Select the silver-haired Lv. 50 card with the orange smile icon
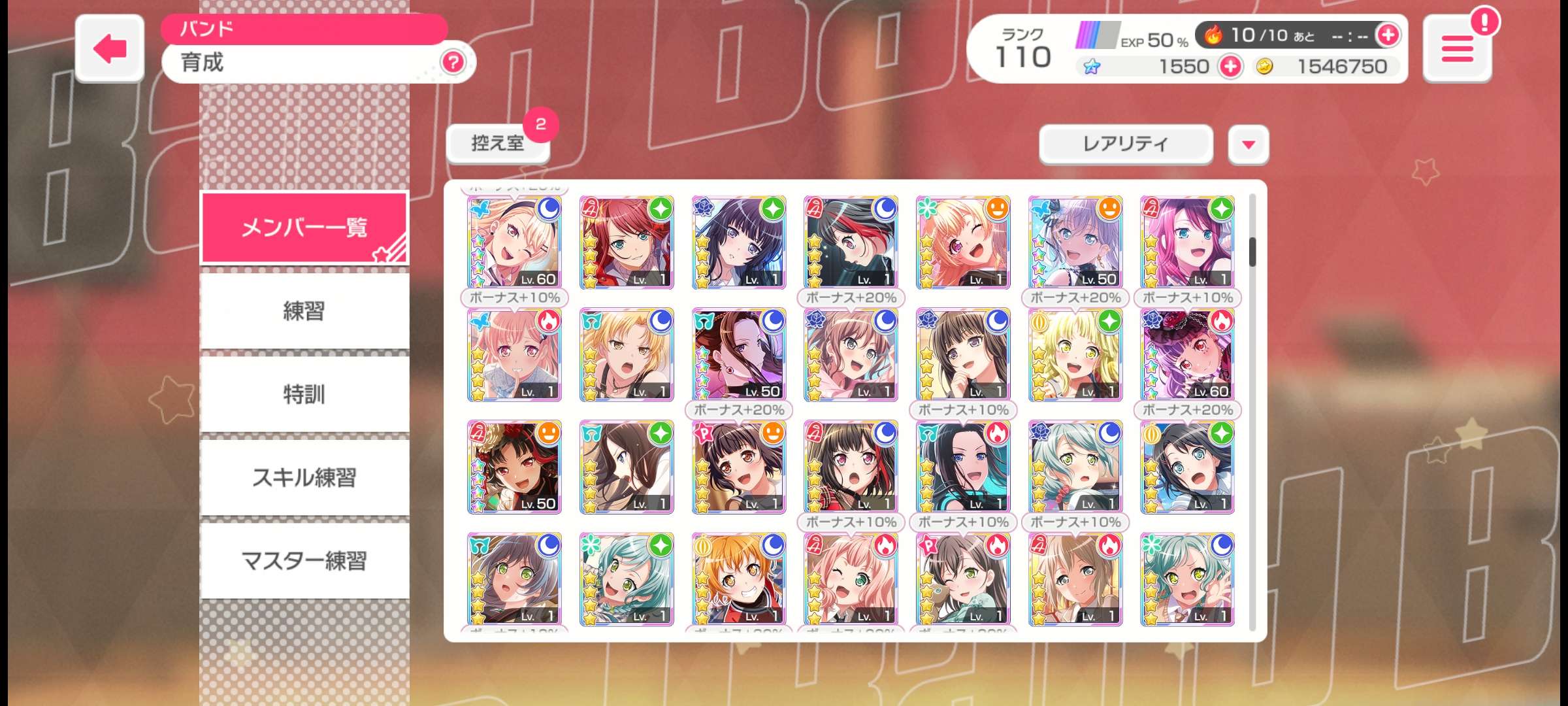The image size is (1568, 706). (1075, 243)
